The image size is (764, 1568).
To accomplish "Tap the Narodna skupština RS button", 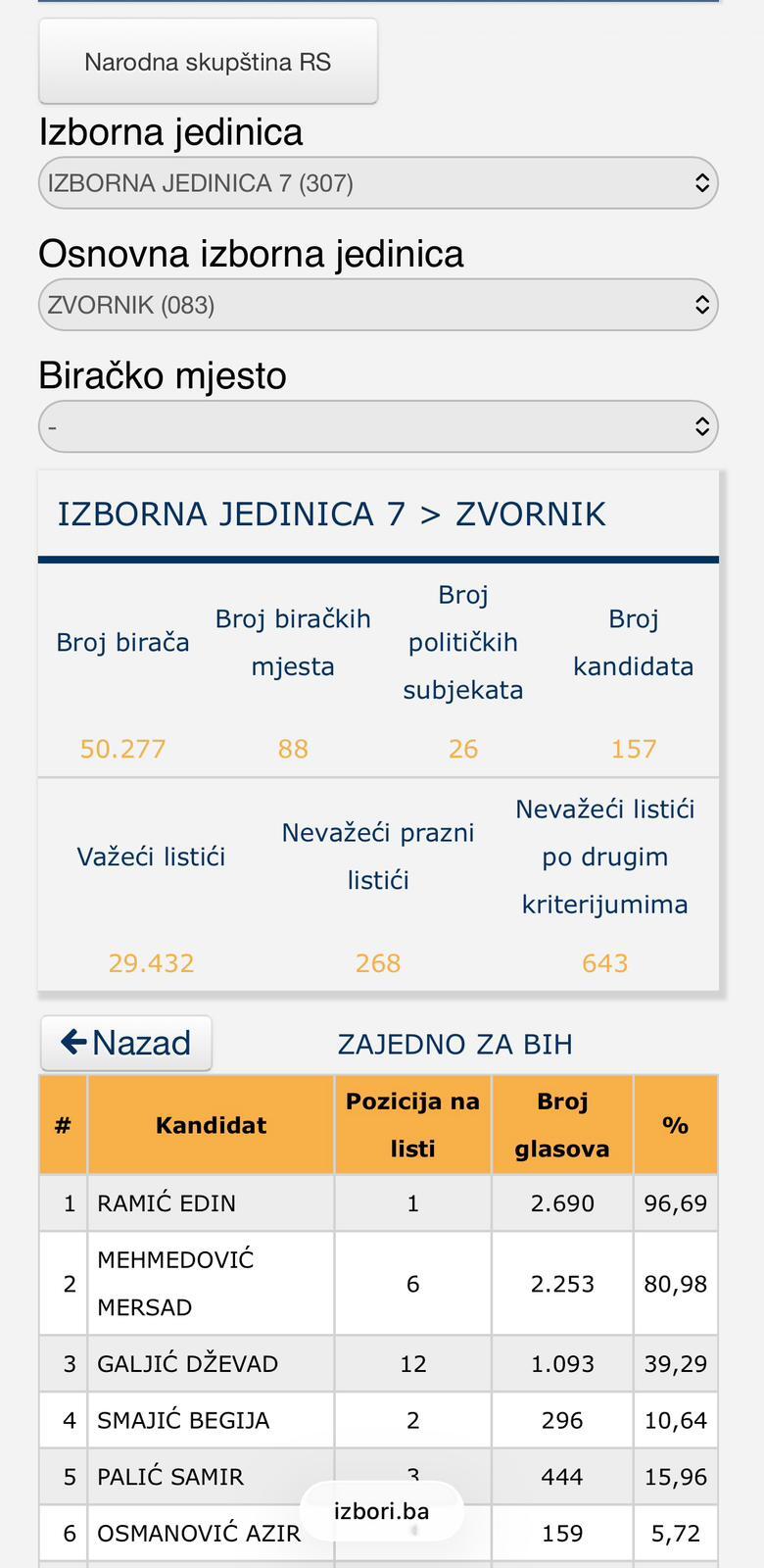I will (208, 62).
